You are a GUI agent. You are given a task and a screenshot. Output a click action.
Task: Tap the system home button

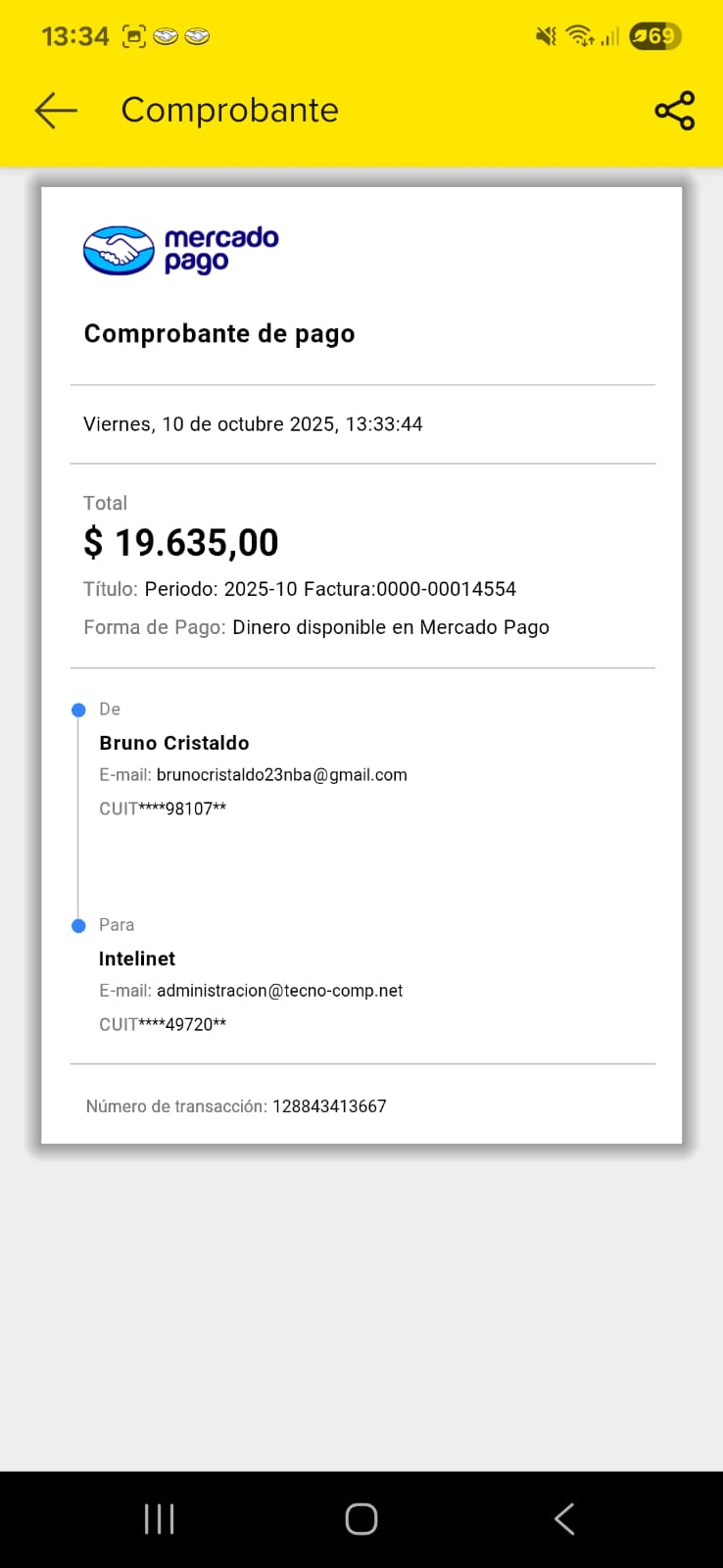[361, 1519]
